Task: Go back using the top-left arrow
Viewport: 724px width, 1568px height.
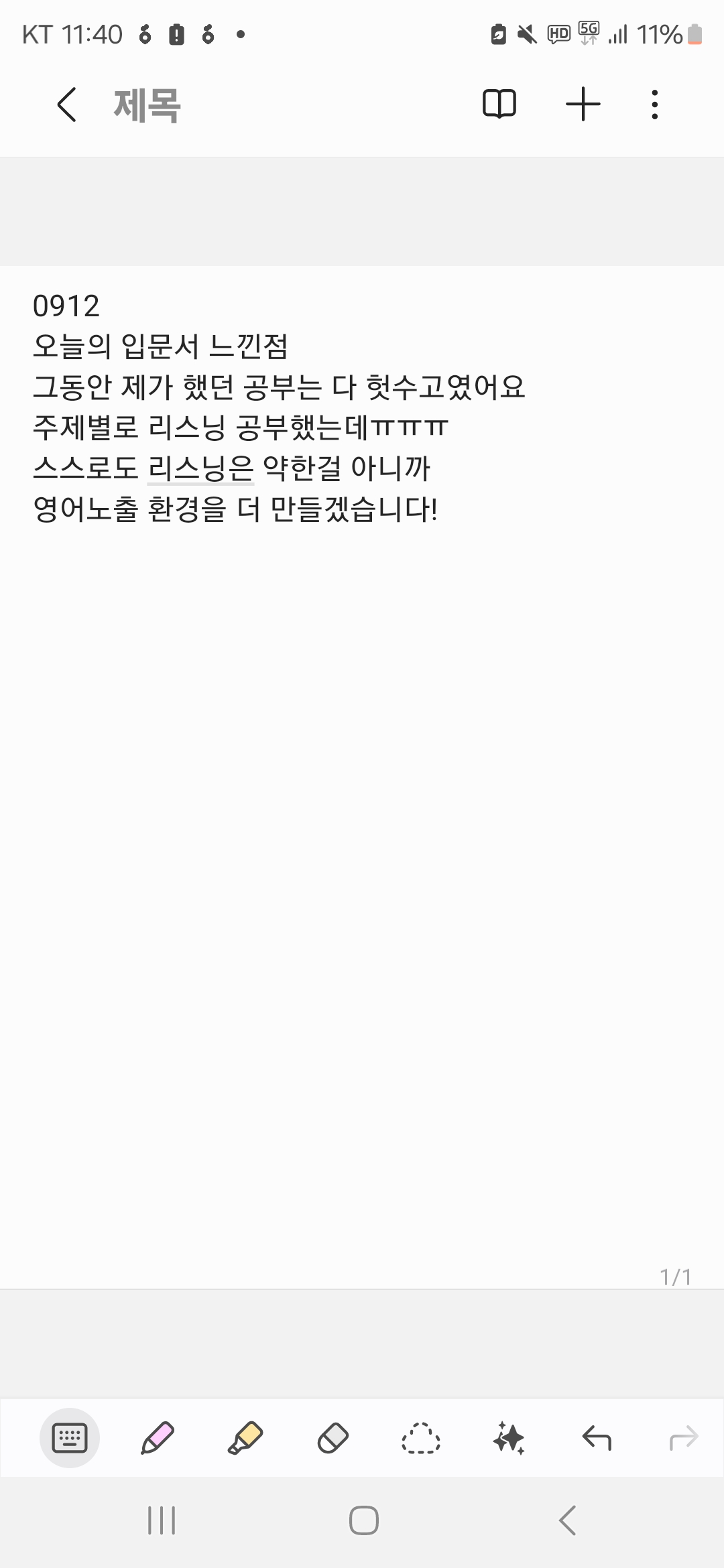Action: [x=66, y=105]
